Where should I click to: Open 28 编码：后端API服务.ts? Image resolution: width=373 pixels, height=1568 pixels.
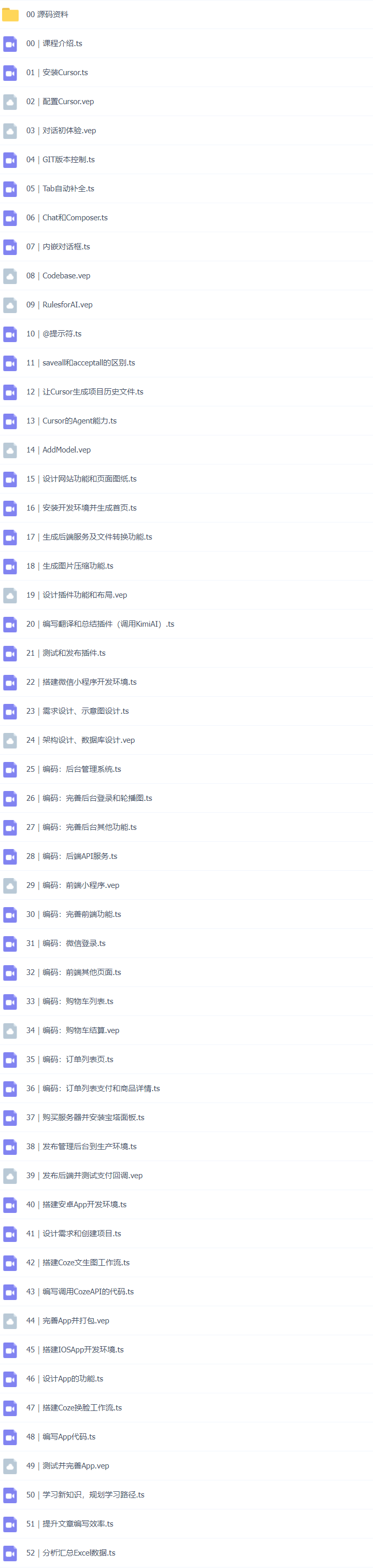(72, 856)
